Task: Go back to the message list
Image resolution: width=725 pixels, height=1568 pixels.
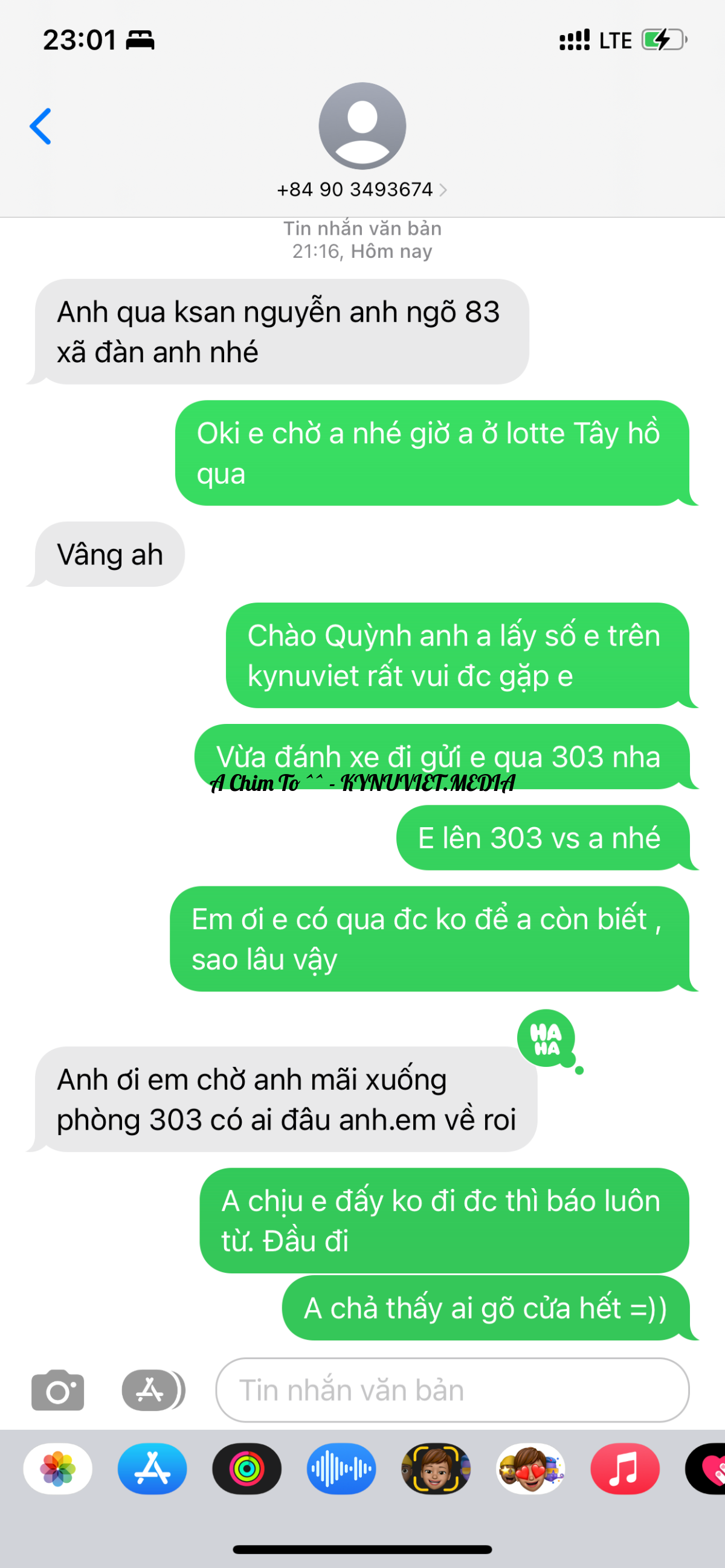Action: click(x=40, y=127)
